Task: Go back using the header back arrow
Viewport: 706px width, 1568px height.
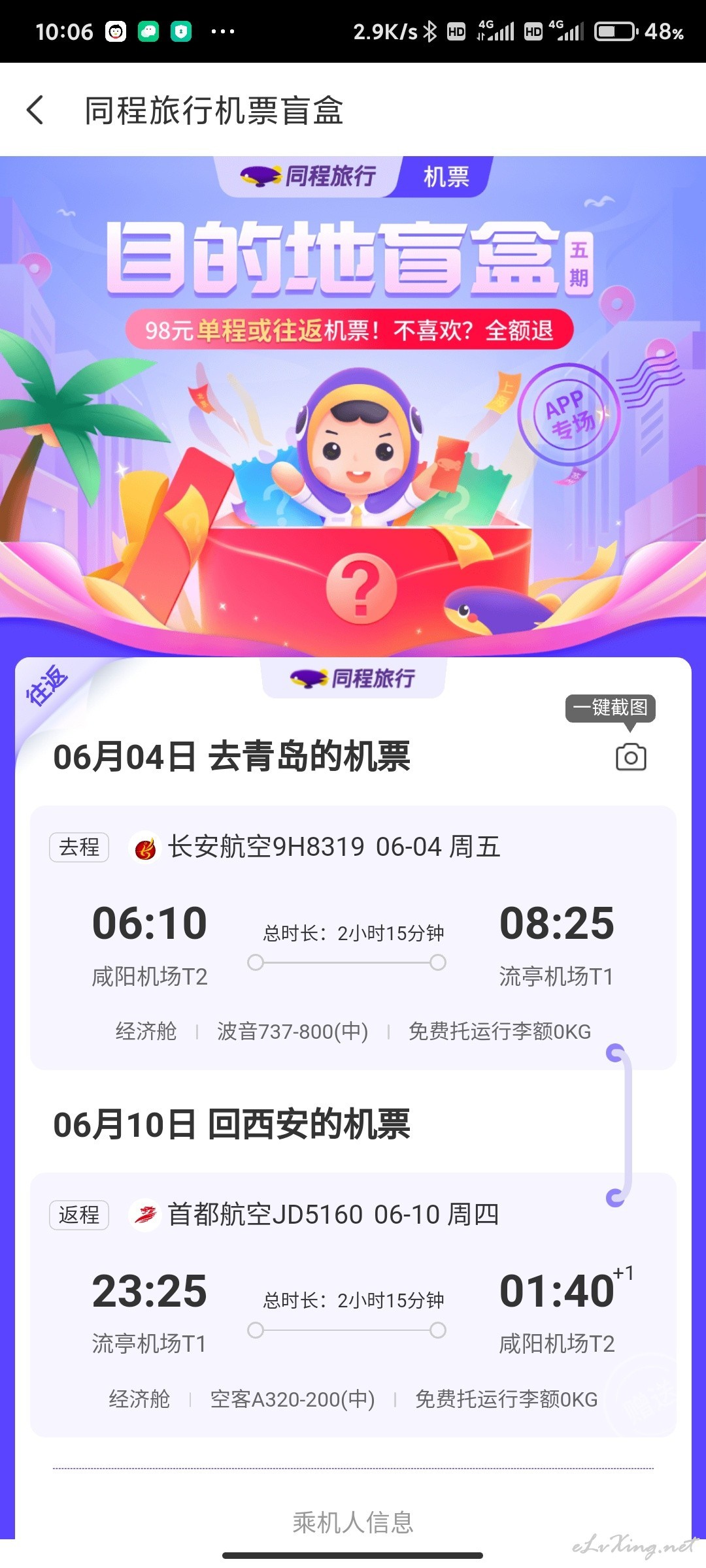Action: [x=35, y=110]
